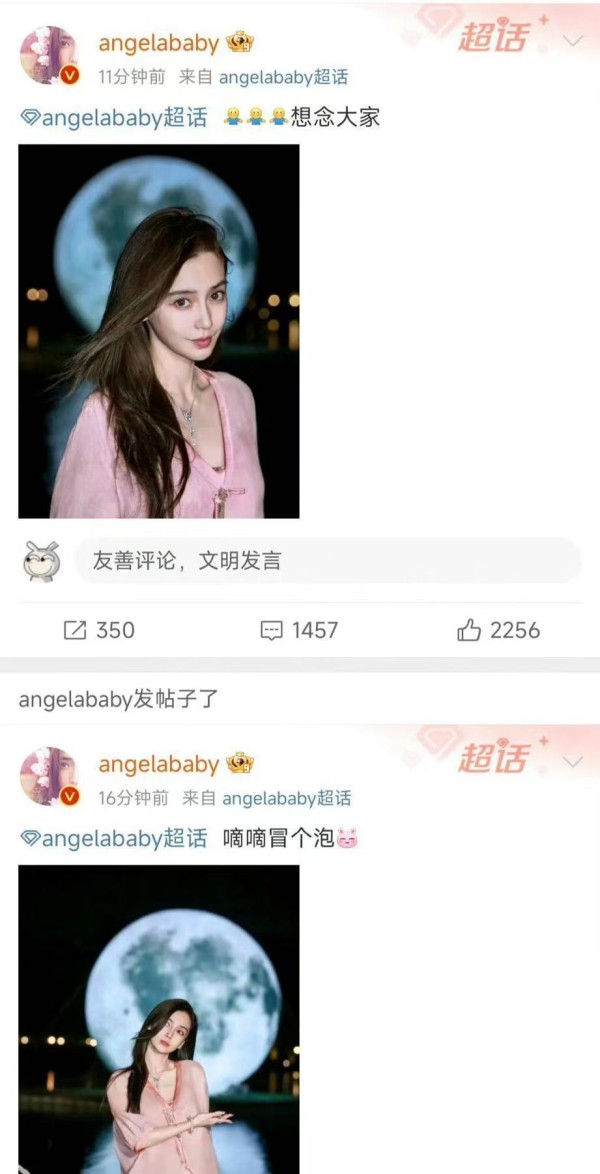Open the angelababy超话 source link next to 11分钟前
Image resolution: width=600 pixels, height=1174 pixels.
pos(283,77)
